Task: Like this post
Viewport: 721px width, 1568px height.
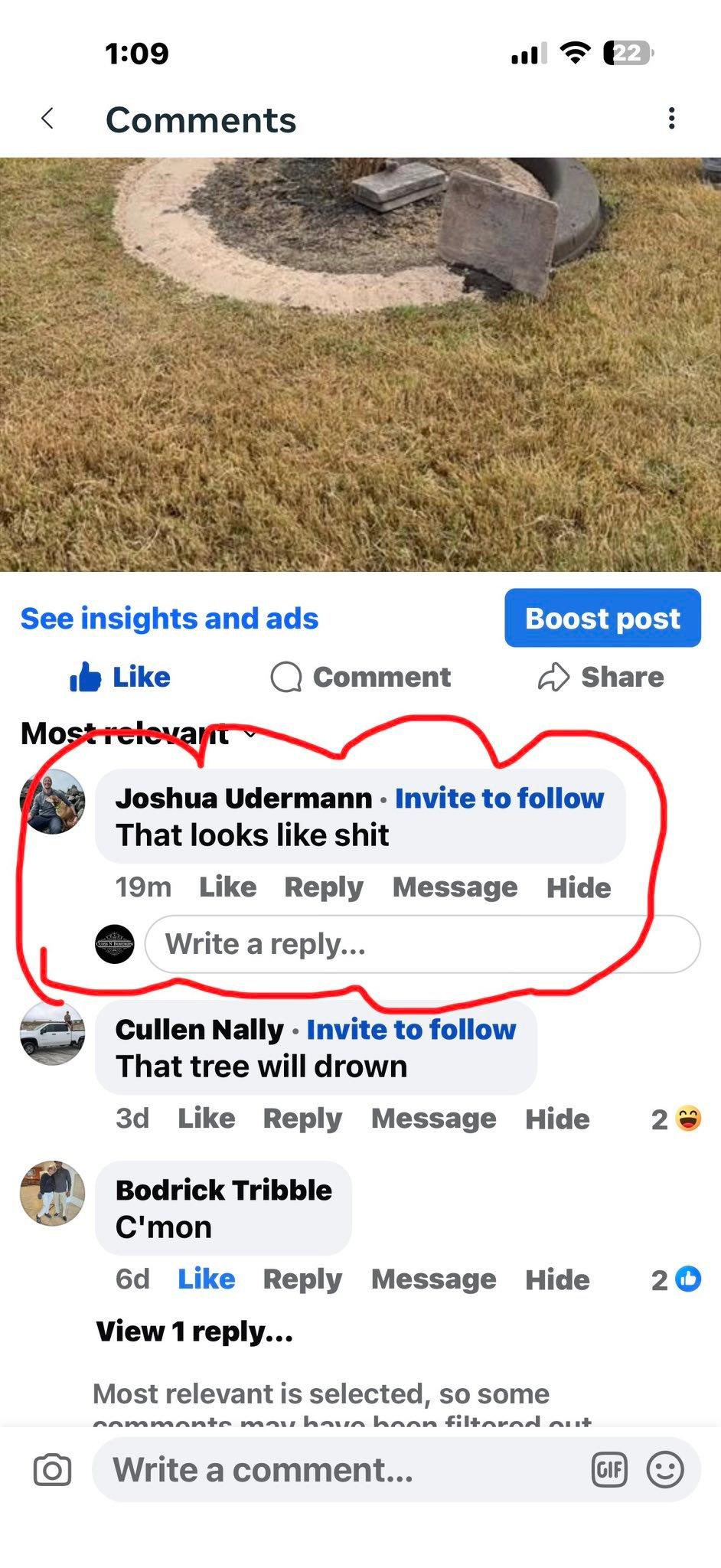Action: [x=120, y=678]
